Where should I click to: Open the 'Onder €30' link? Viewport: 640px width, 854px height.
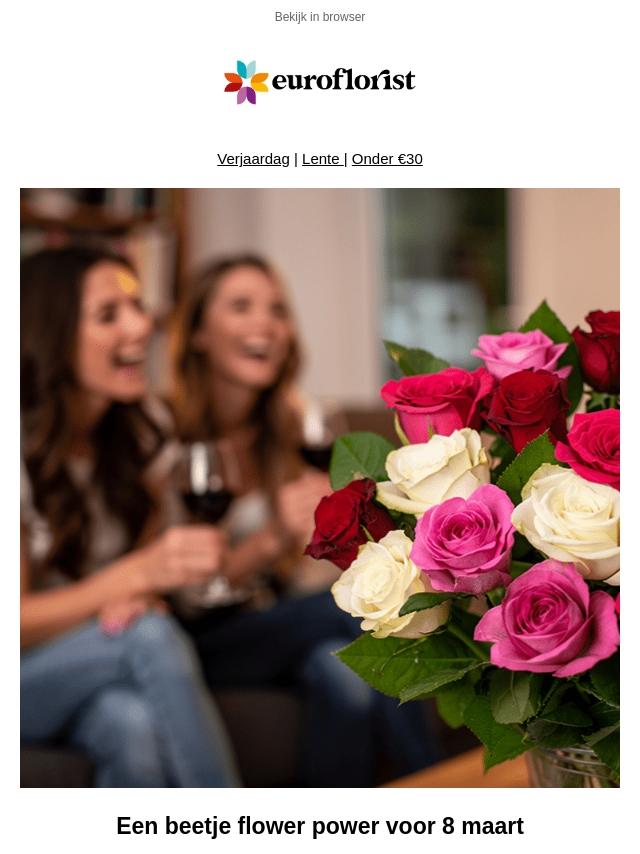click(x=387, y=159)
